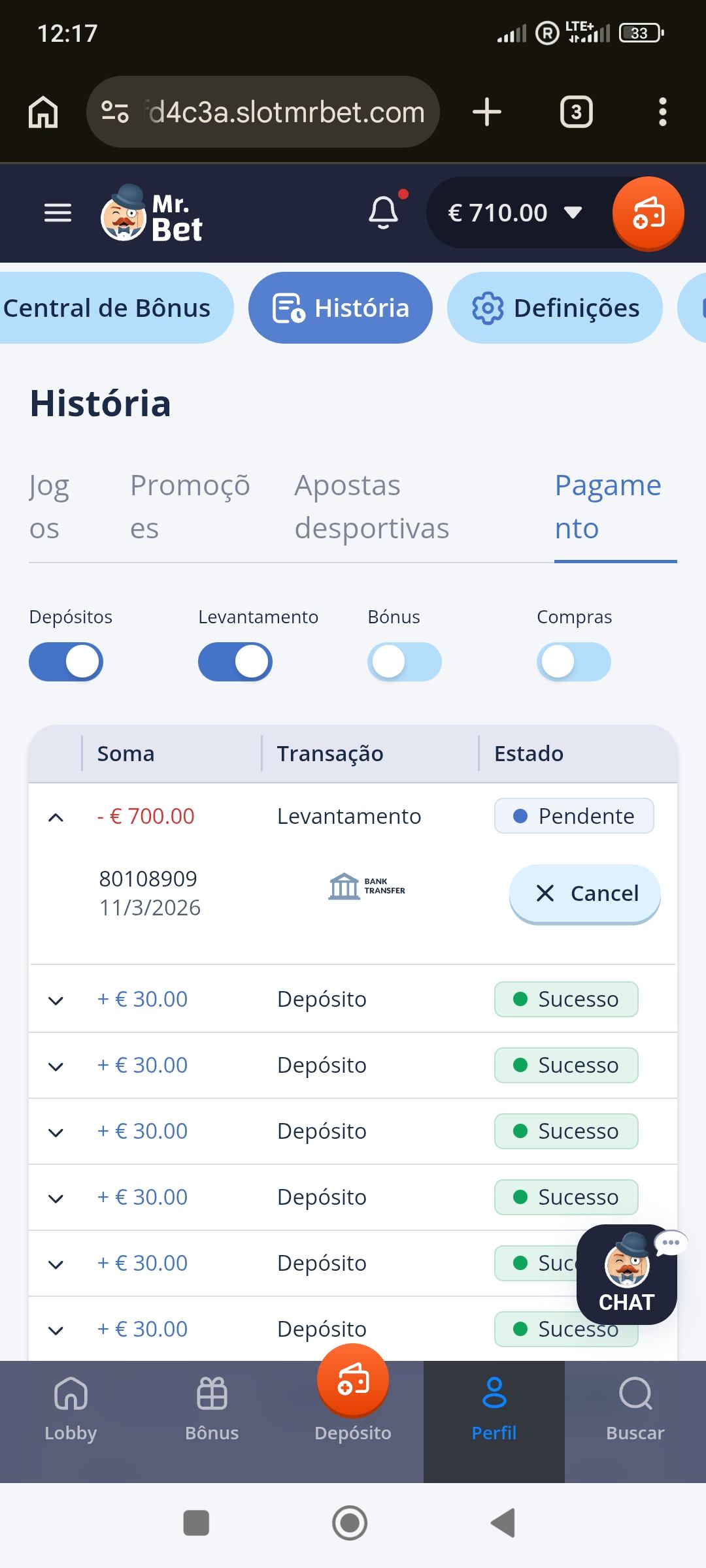The image size is (706, 1568).
Task: Open the browser overflow menu
Action: pos(662,112)
